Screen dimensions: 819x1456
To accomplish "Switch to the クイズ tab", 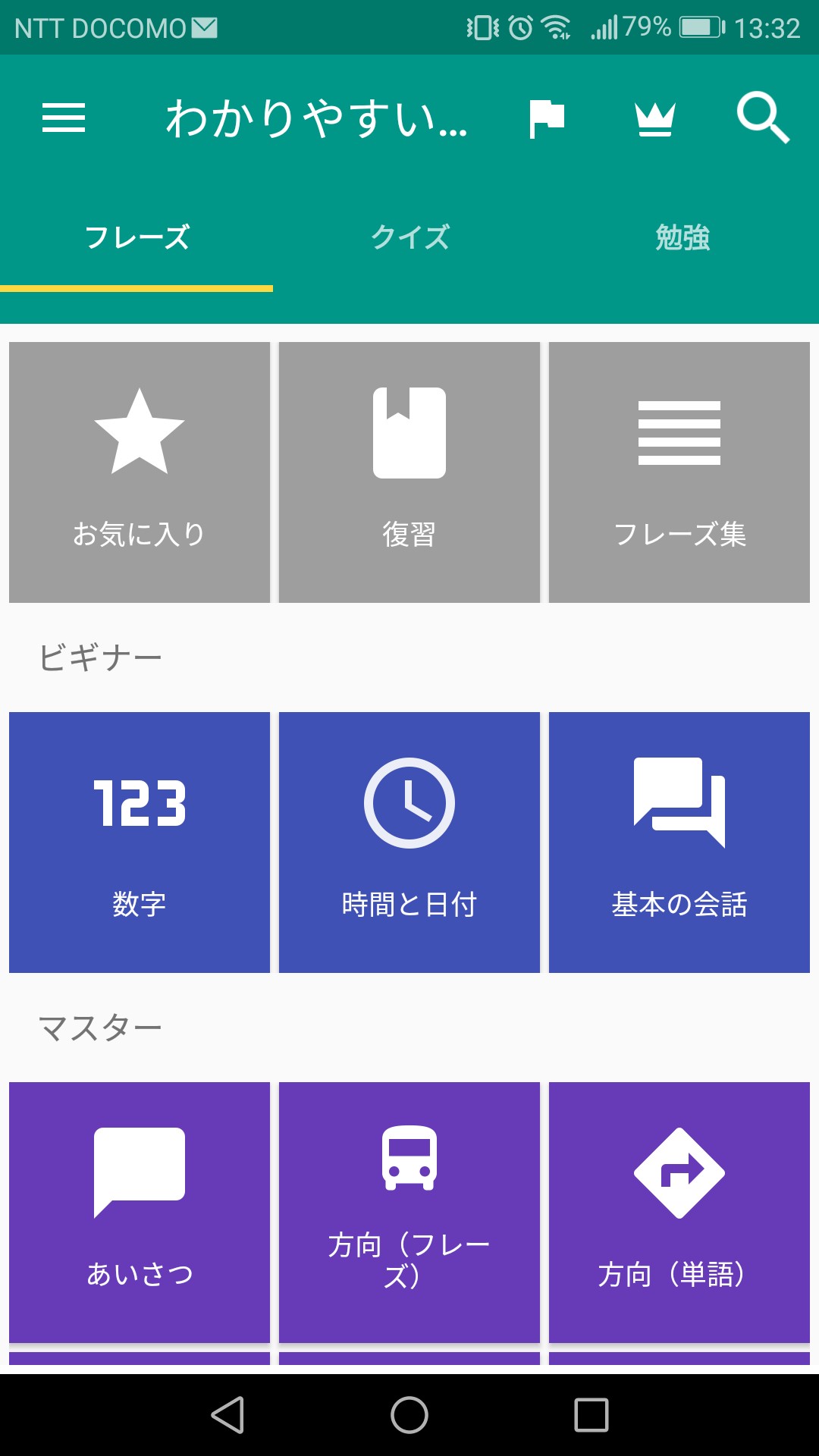I will pyautogui.click(x=409, y=238).
